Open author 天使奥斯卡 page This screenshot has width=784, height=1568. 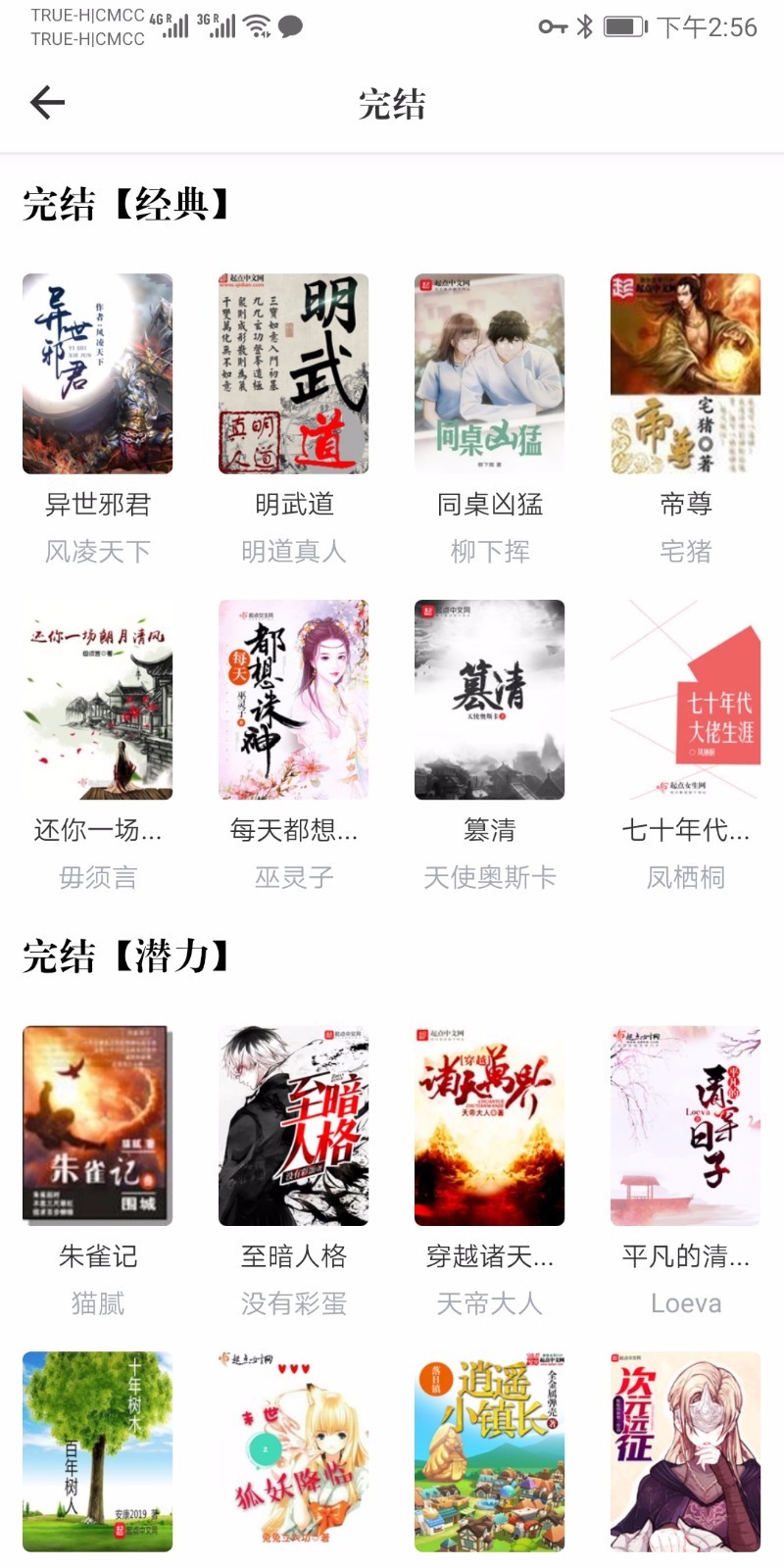(488, 877)
